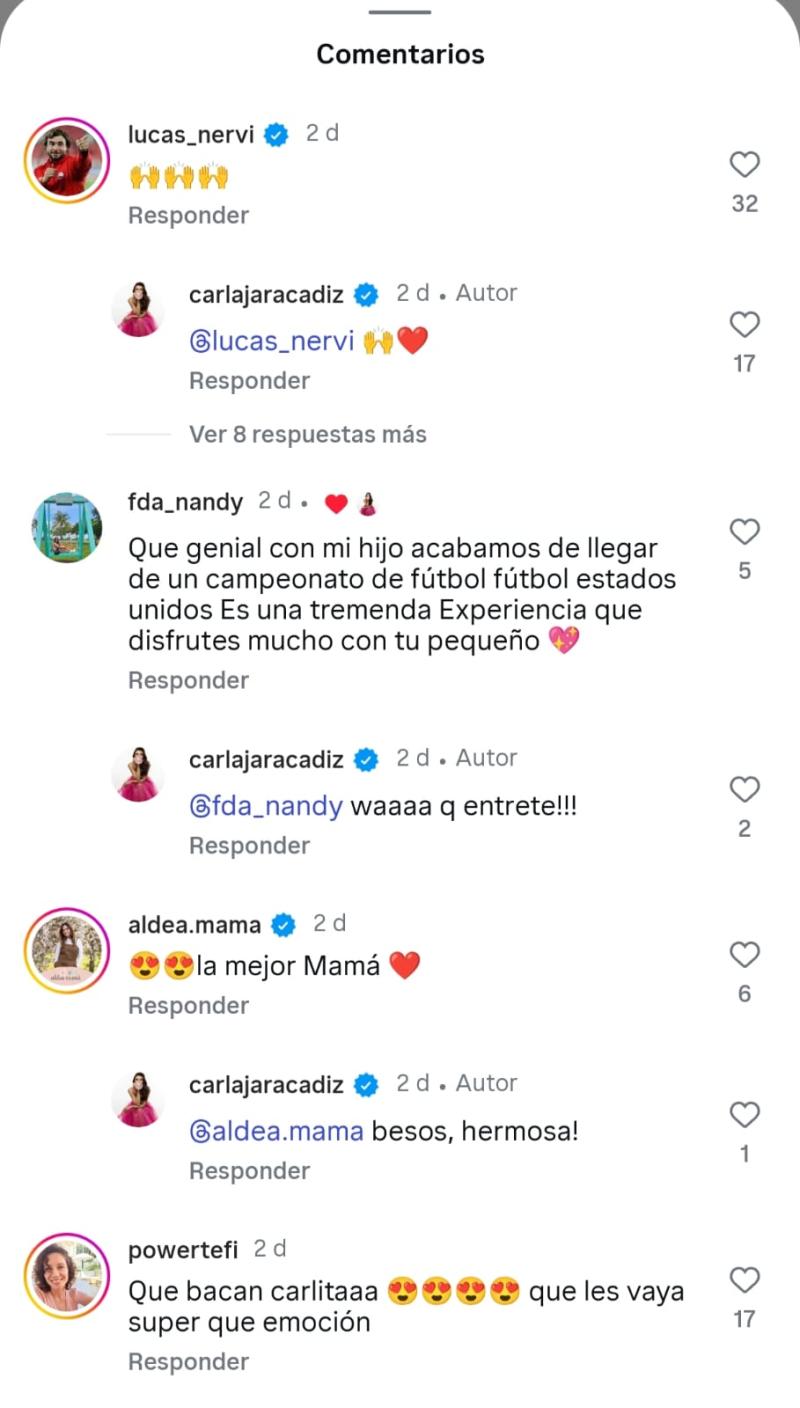Reply to fda_nandy's comment via Responder
Screen dimensions: 800x1408
tap(187, 680)
